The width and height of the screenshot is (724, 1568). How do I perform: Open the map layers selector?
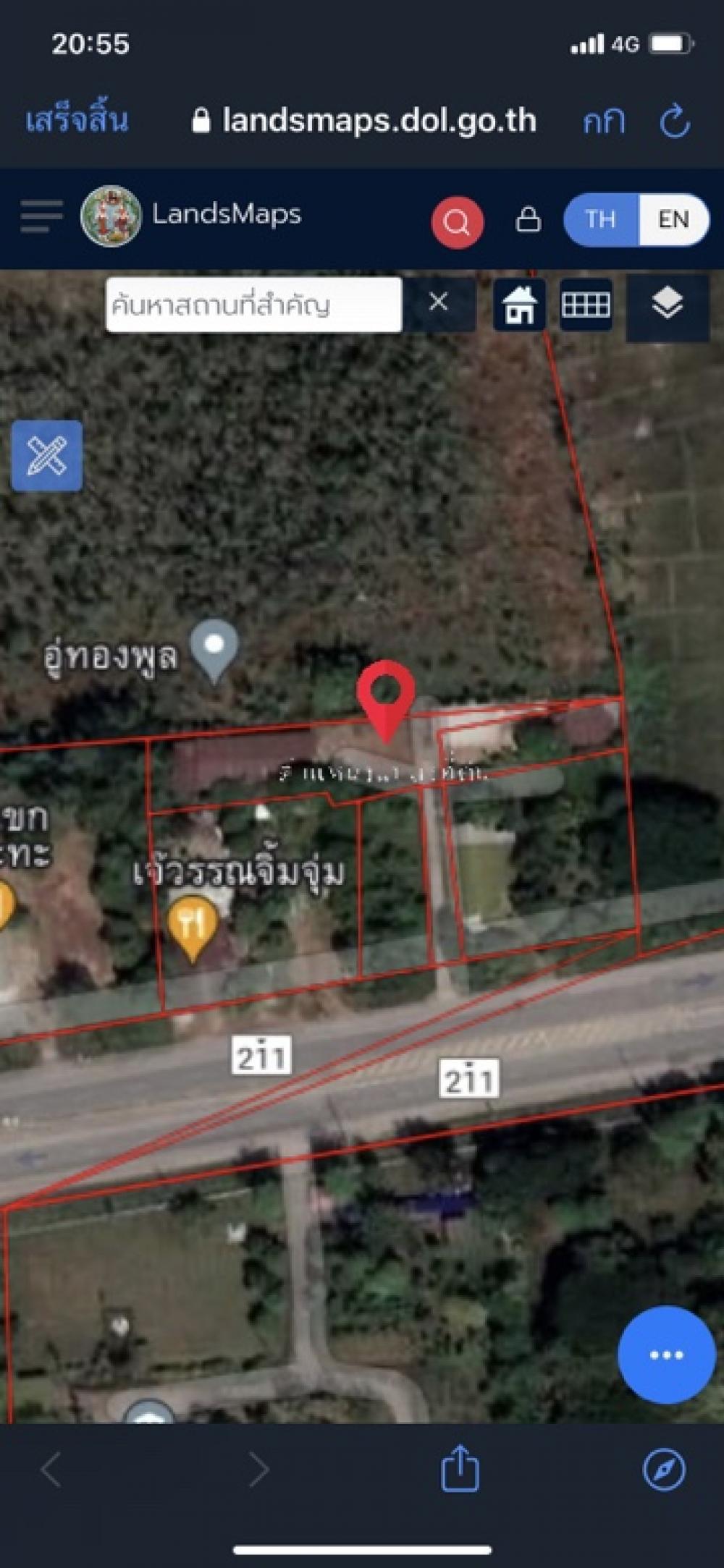click(x=667, y=303)
